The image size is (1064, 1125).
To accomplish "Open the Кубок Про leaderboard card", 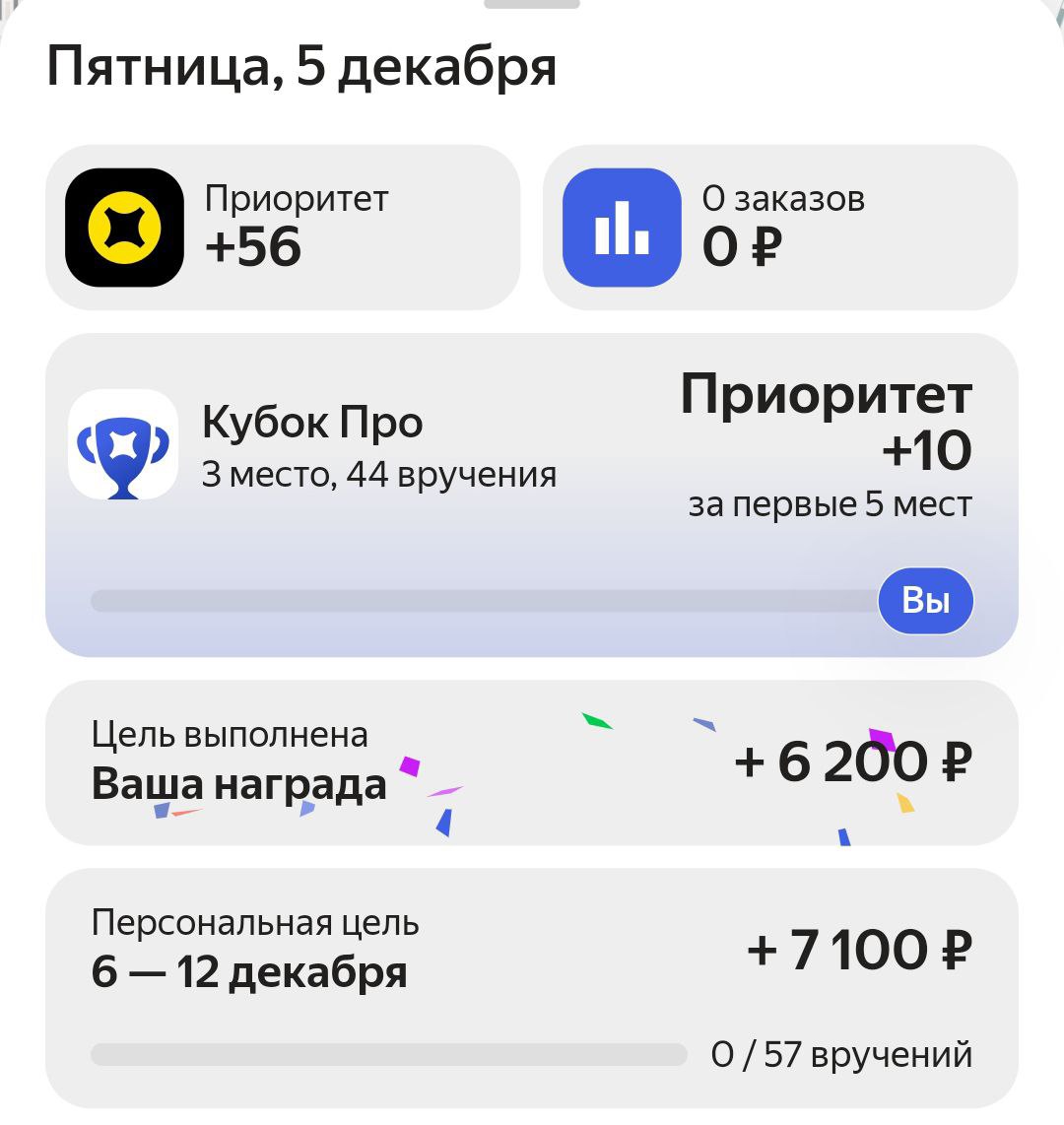I will (532, 495).
